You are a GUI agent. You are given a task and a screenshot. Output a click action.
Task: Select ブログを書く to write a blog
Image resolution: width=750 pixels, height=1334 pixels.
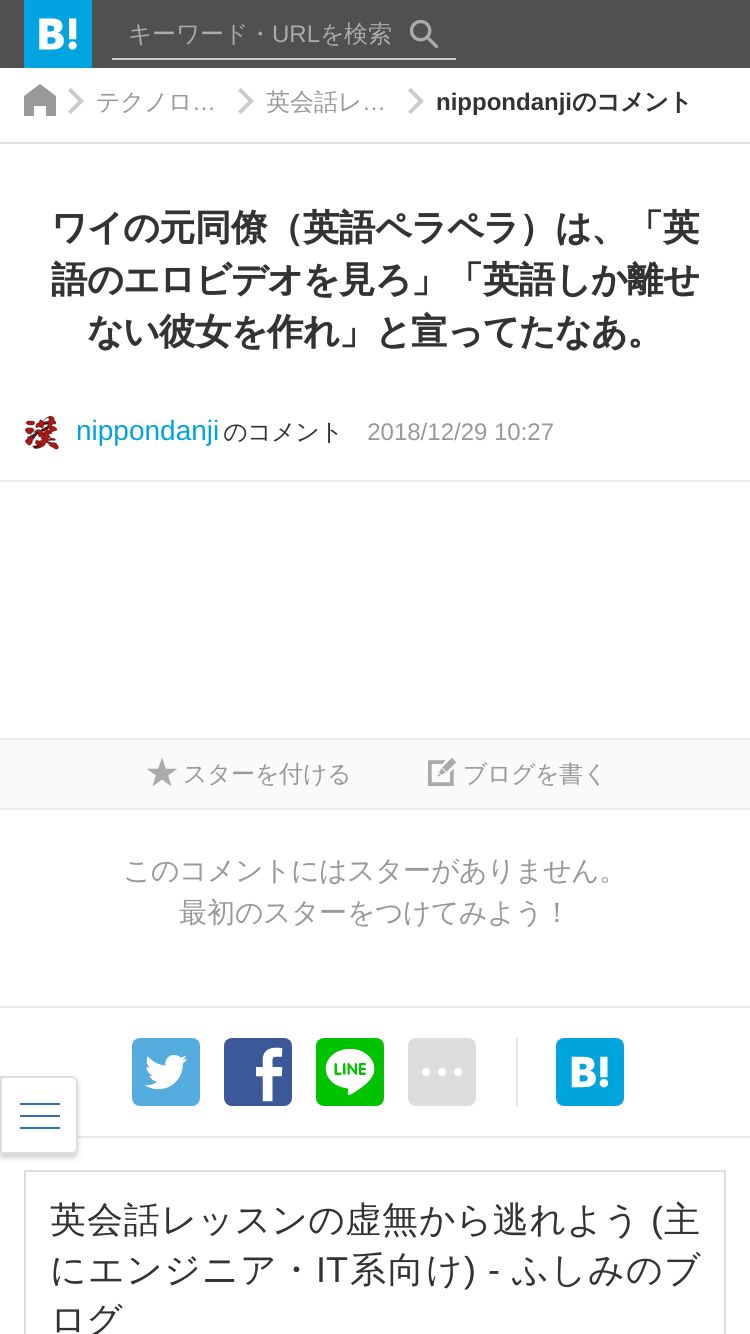516,773
